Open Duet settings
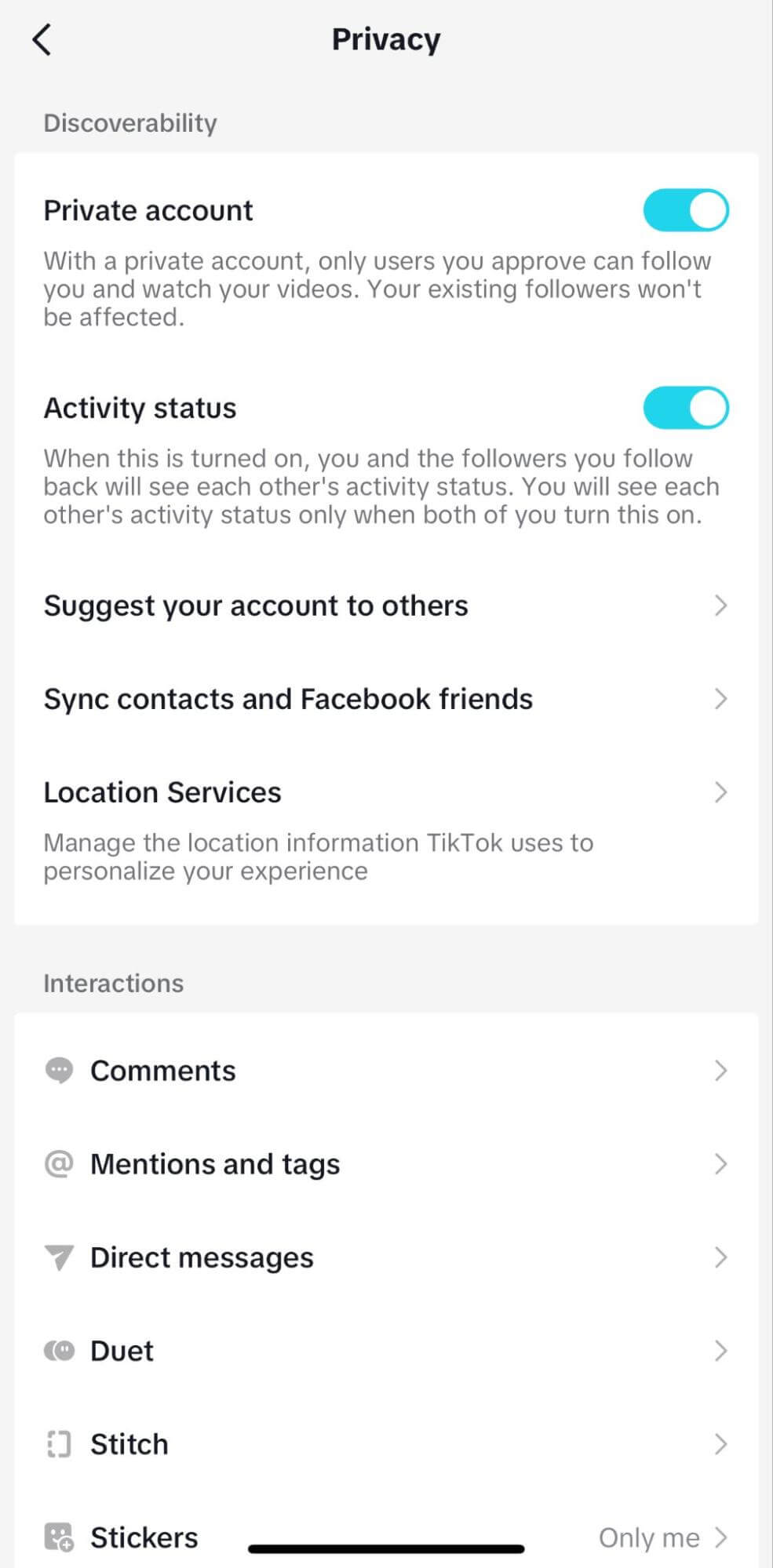773x1568 pixels. coord(385,1351)
